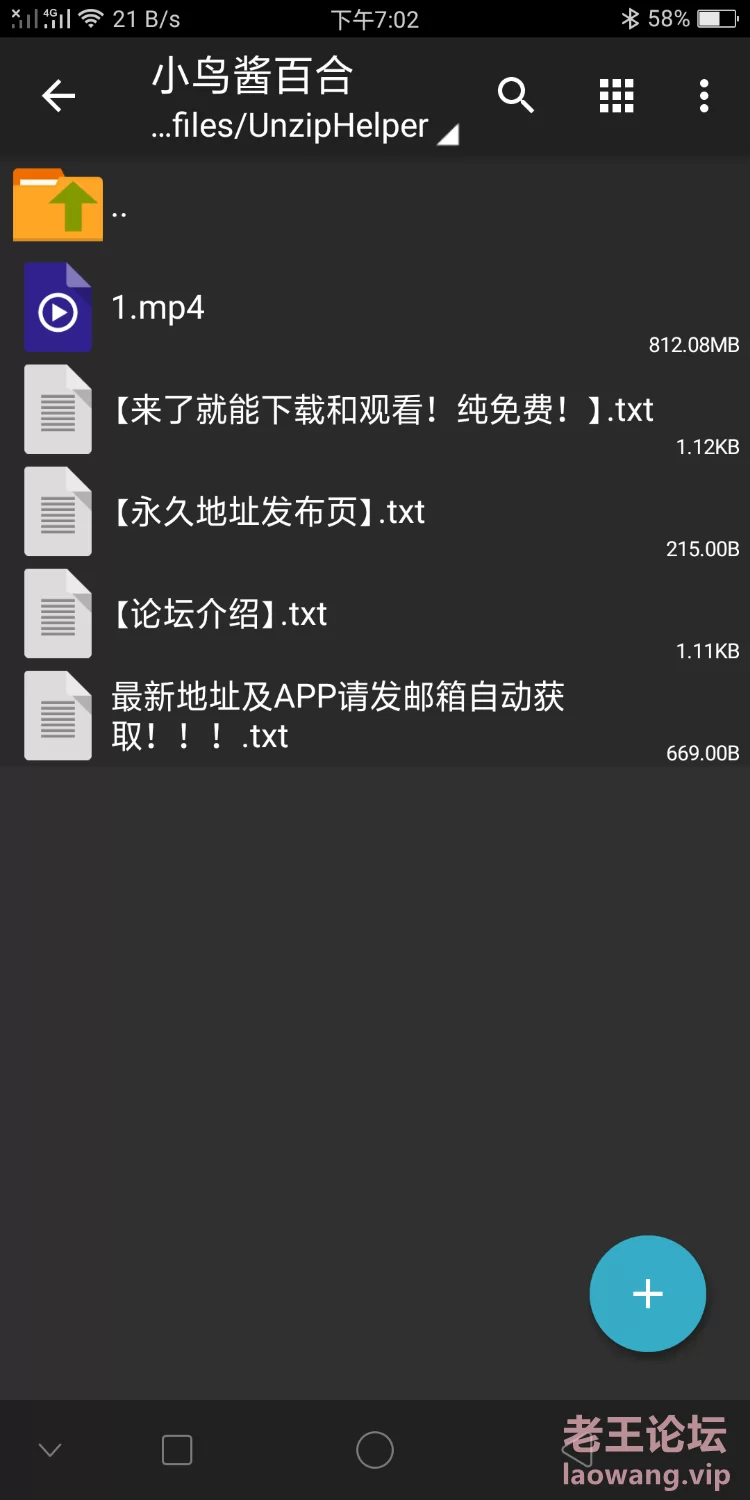This screenshot has height=1500, width=750.
Task: Open 最新地址及APP请发邮箱自动获取 txt file
Action: point(375,716)
